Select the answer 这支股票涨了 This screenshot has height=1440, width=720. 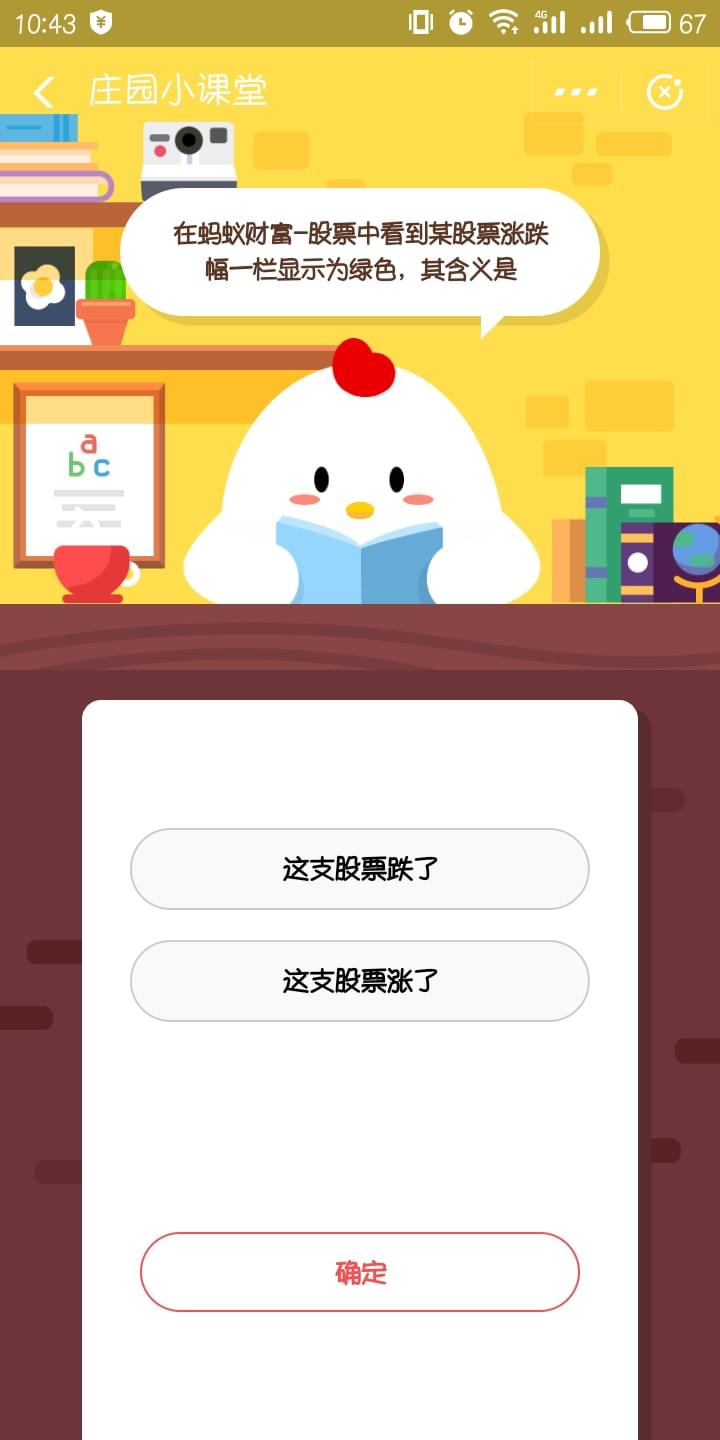point(359,981)
